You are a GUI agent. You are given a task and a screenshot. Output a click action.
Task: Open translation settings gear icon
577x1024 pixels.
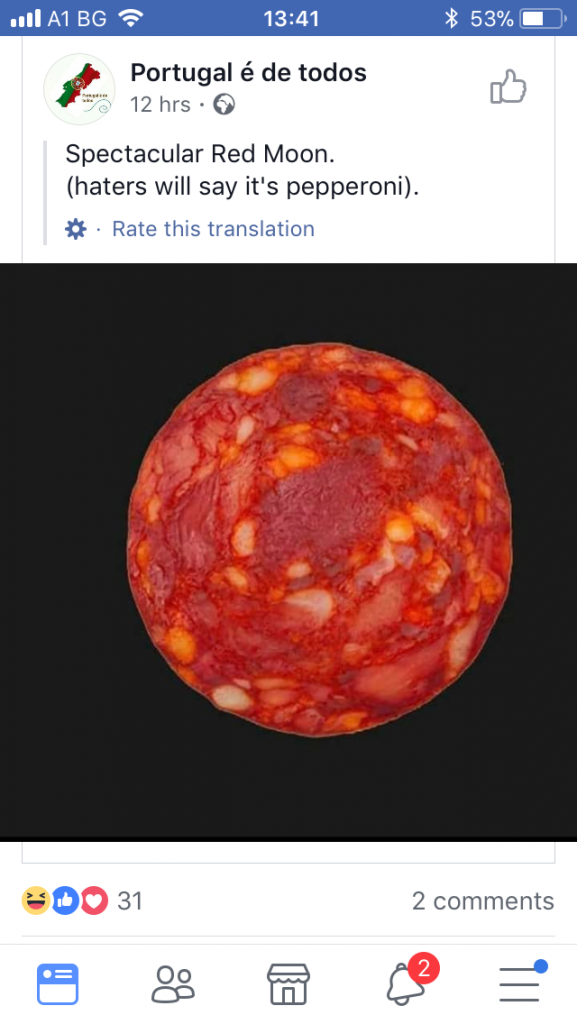click(x=76, y=229)
